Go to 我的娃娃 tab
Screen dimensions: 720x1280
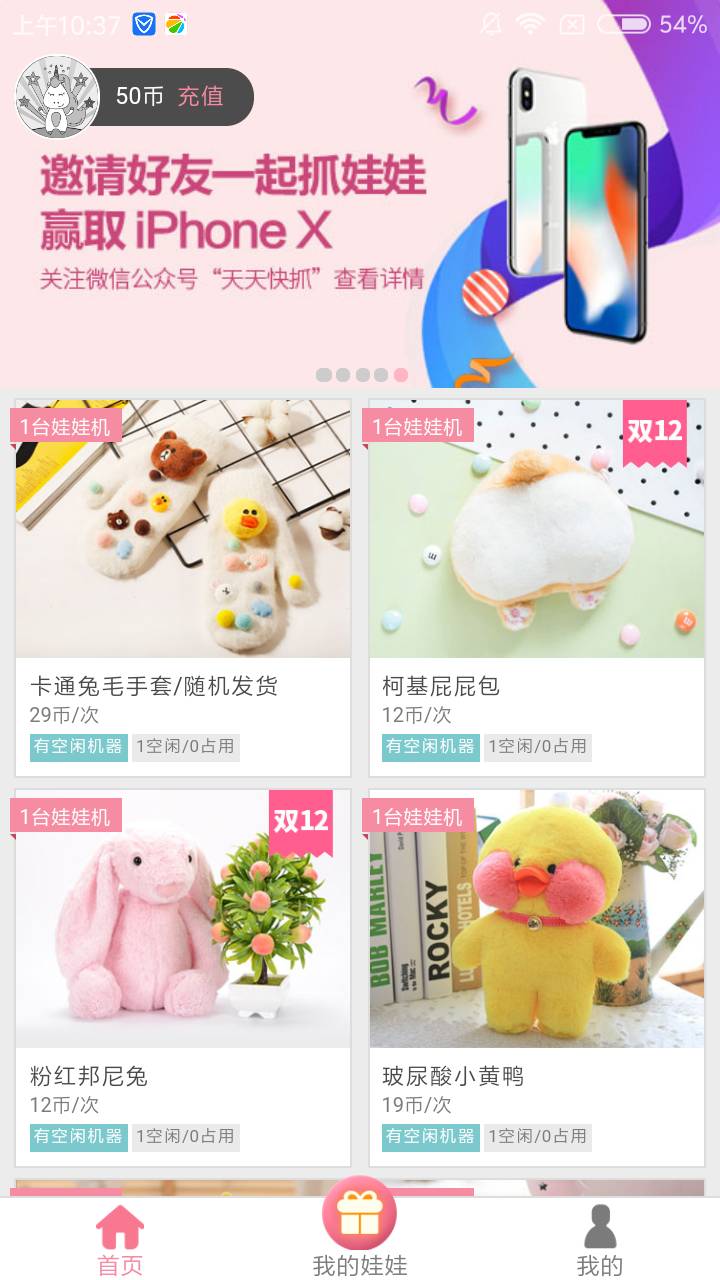coord(360,1238)
